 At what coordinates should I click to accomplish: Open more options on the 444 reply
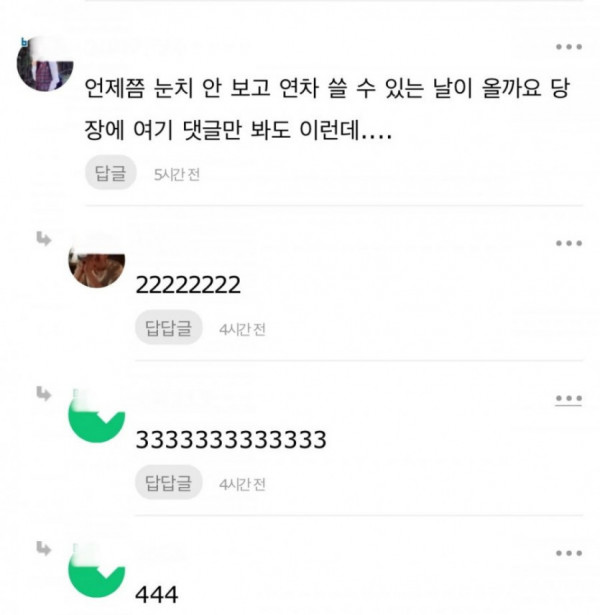coord(568,553)
